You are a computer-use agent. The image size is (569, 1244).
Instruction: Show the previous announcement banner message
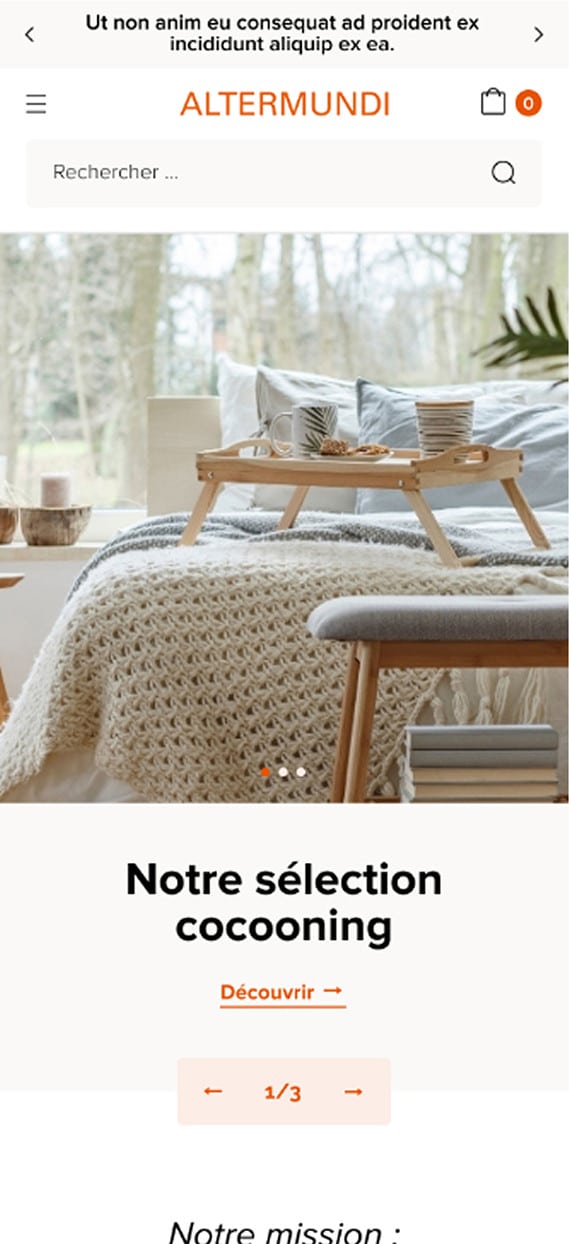tap(29, 35)
